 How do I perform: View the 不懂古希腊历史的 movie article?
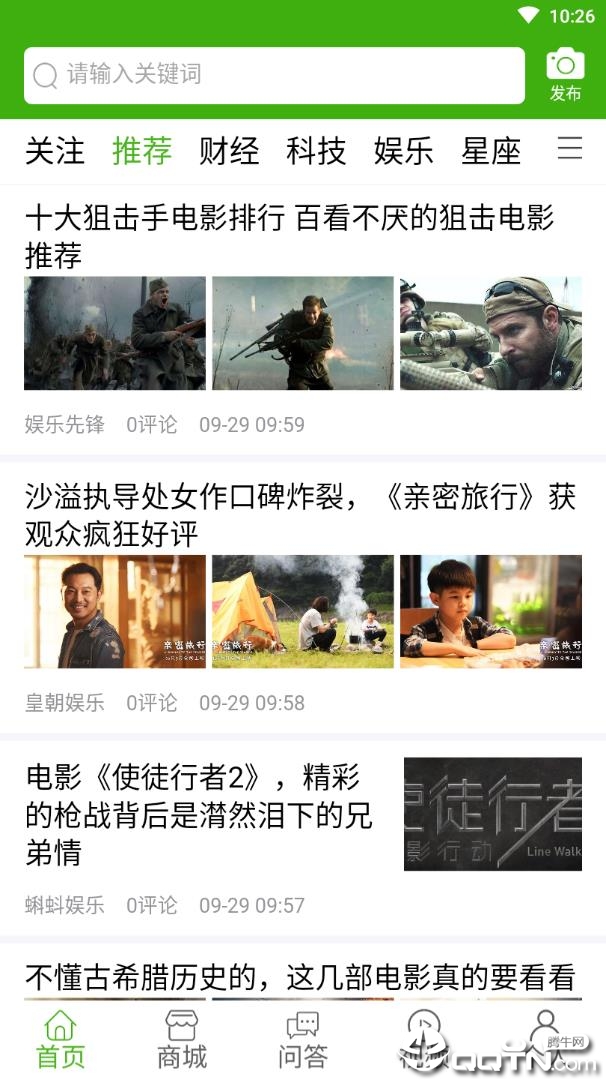coord(300,977)
